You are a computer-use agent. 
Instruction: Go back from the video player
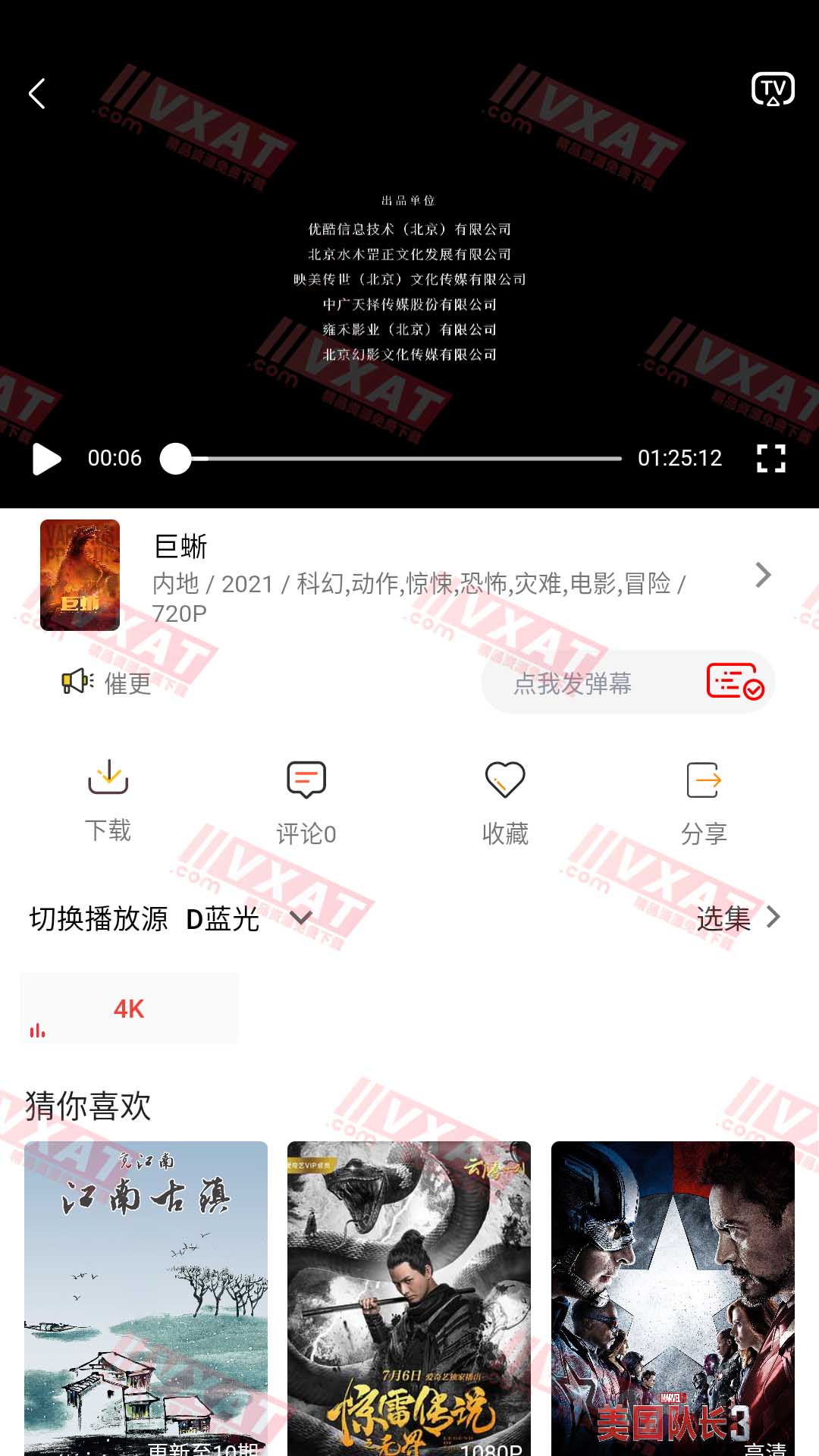37,94
